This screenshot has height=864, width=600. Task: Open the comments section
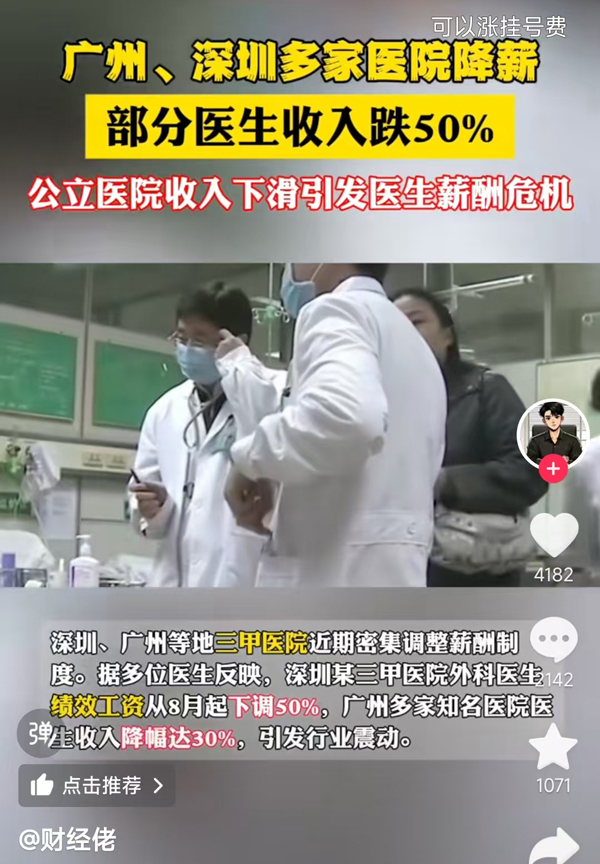553,642
